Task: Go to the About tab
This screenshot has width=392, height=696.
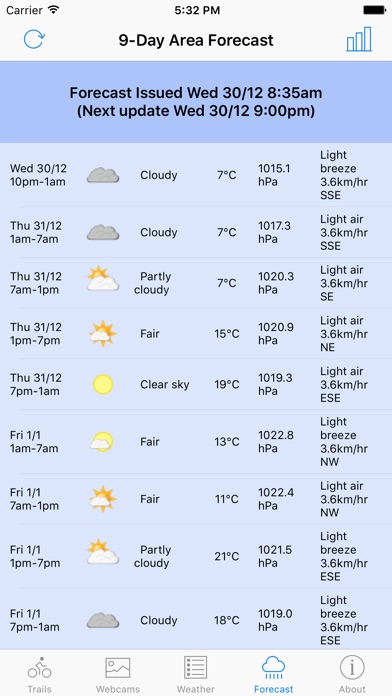Action: pos(352,675)
